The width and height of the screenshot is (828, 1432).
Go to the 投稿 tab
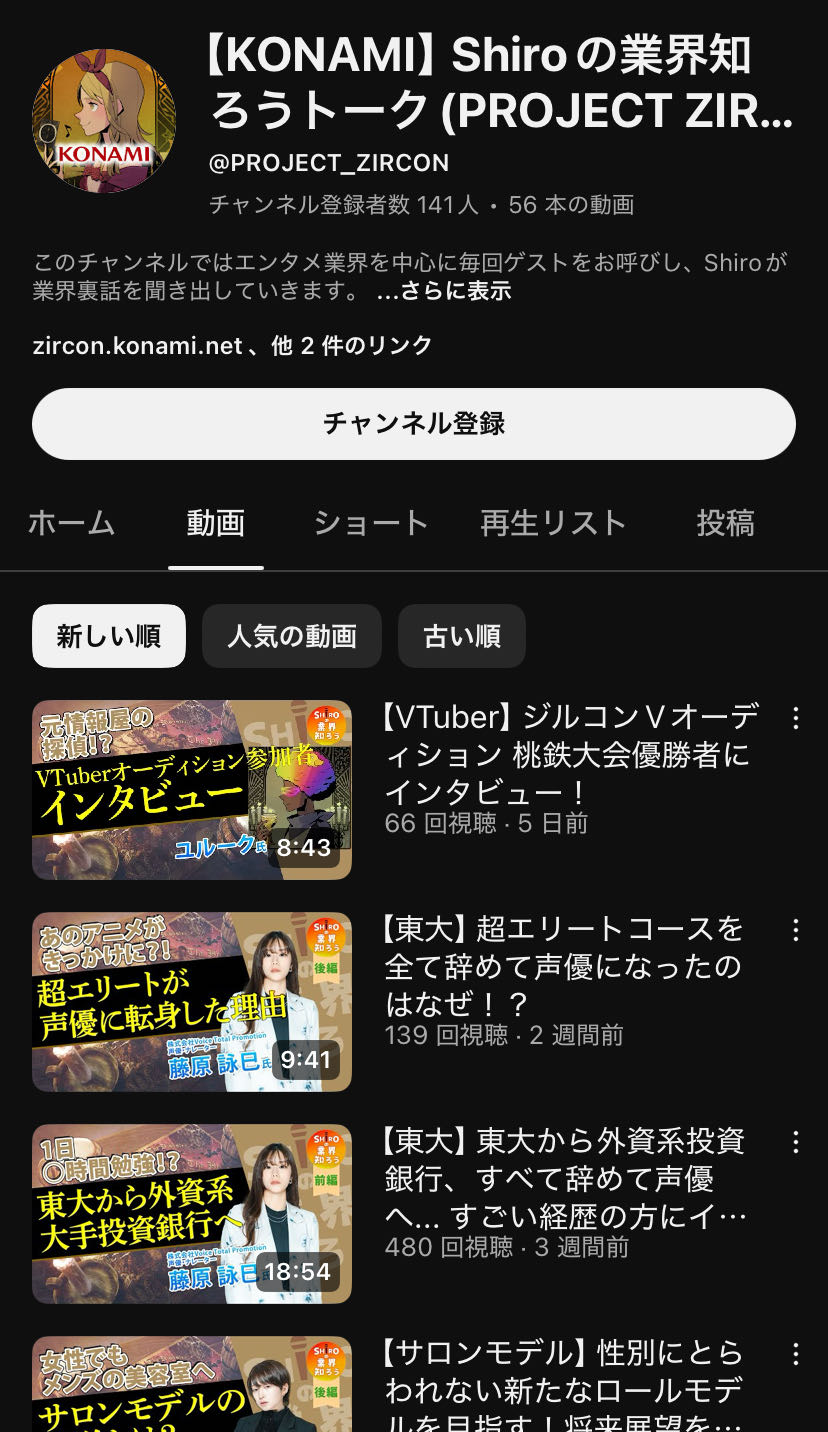tap(725, 523)
